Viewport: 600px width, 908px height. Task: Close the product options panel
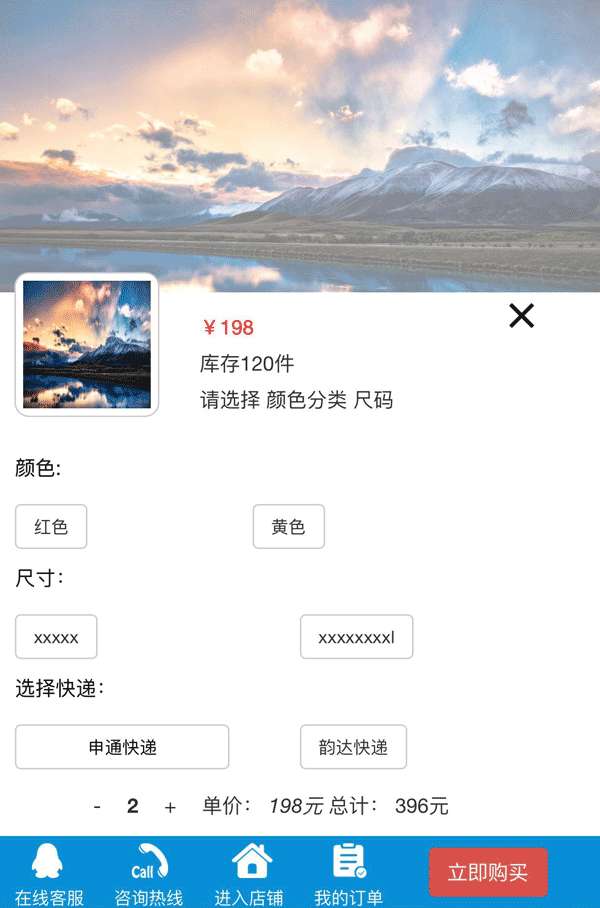pyautogui.click(x=521, y=316)
